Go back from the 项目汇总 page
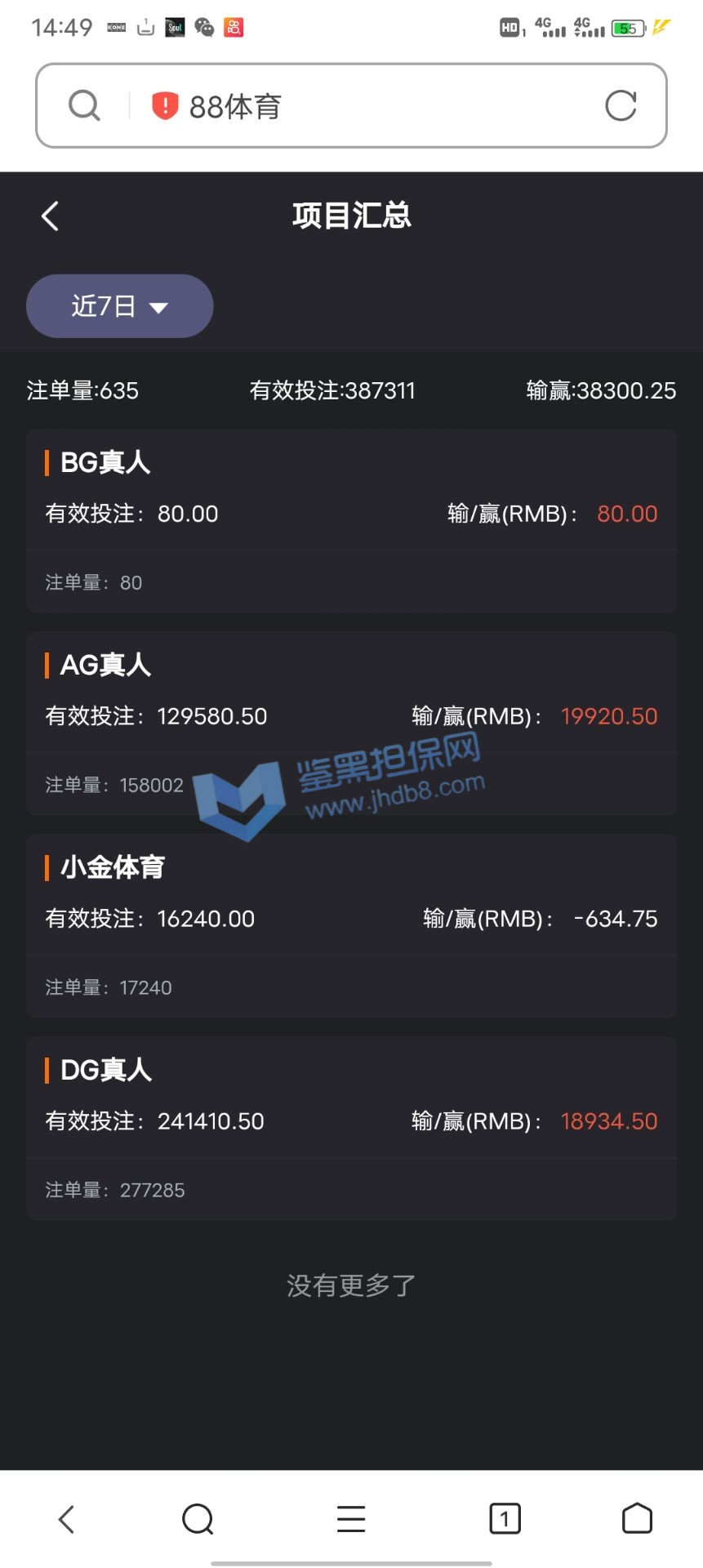The image size is (703, 1568). click(x=50, y=216)
